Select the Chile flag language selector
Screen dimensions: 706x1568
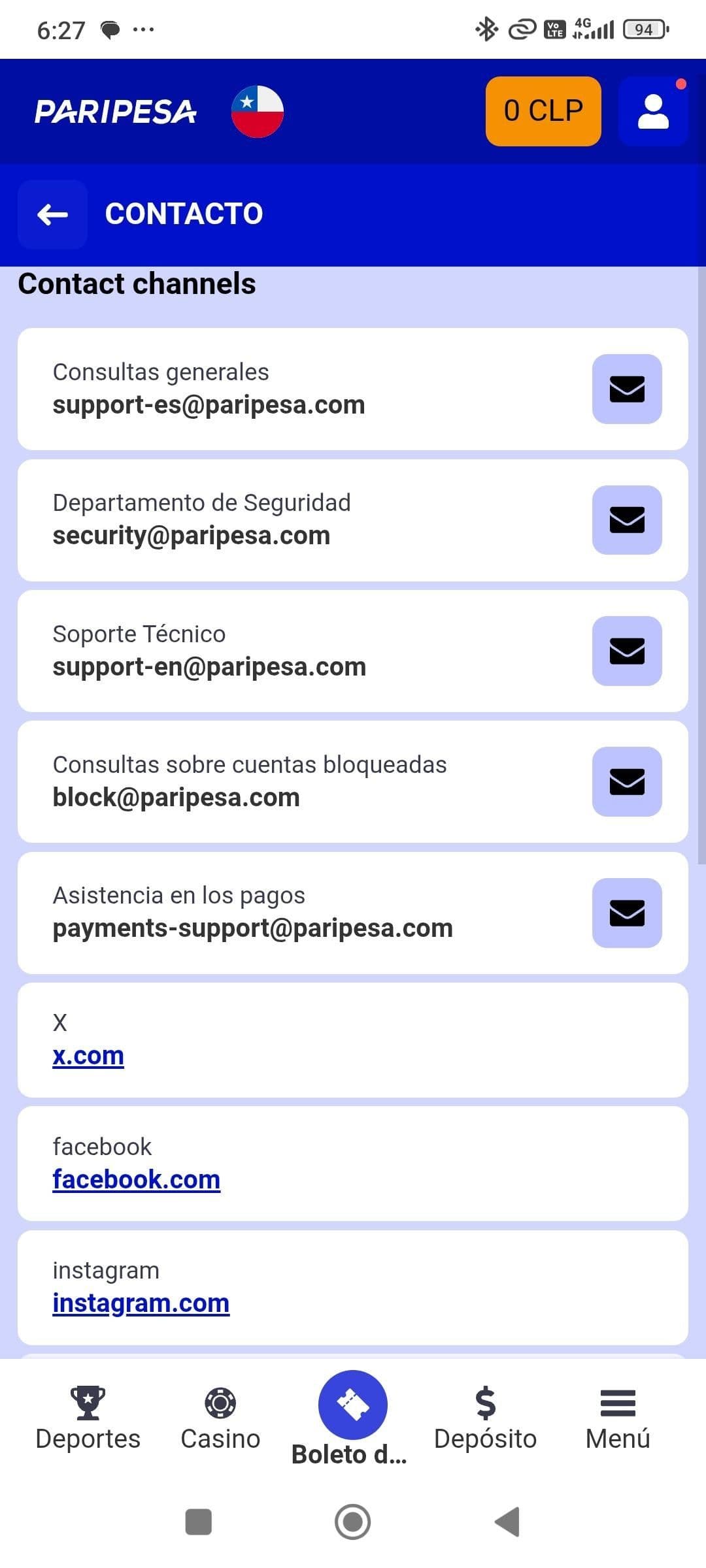click(x=256, y=110)
